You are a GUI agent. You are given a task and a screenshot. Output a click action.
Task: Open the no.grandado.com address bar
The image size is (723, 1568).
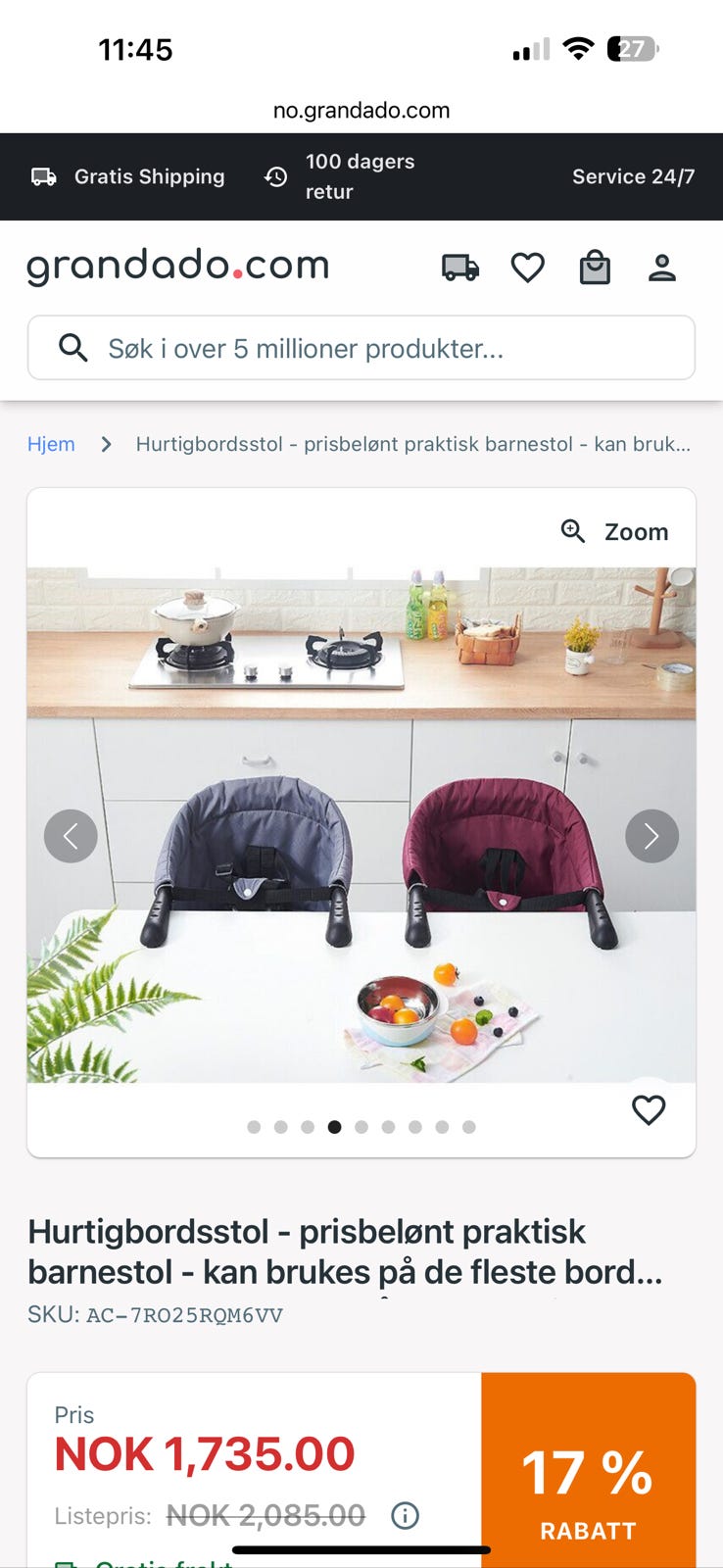pyautogui.click(x=361, y=110)
